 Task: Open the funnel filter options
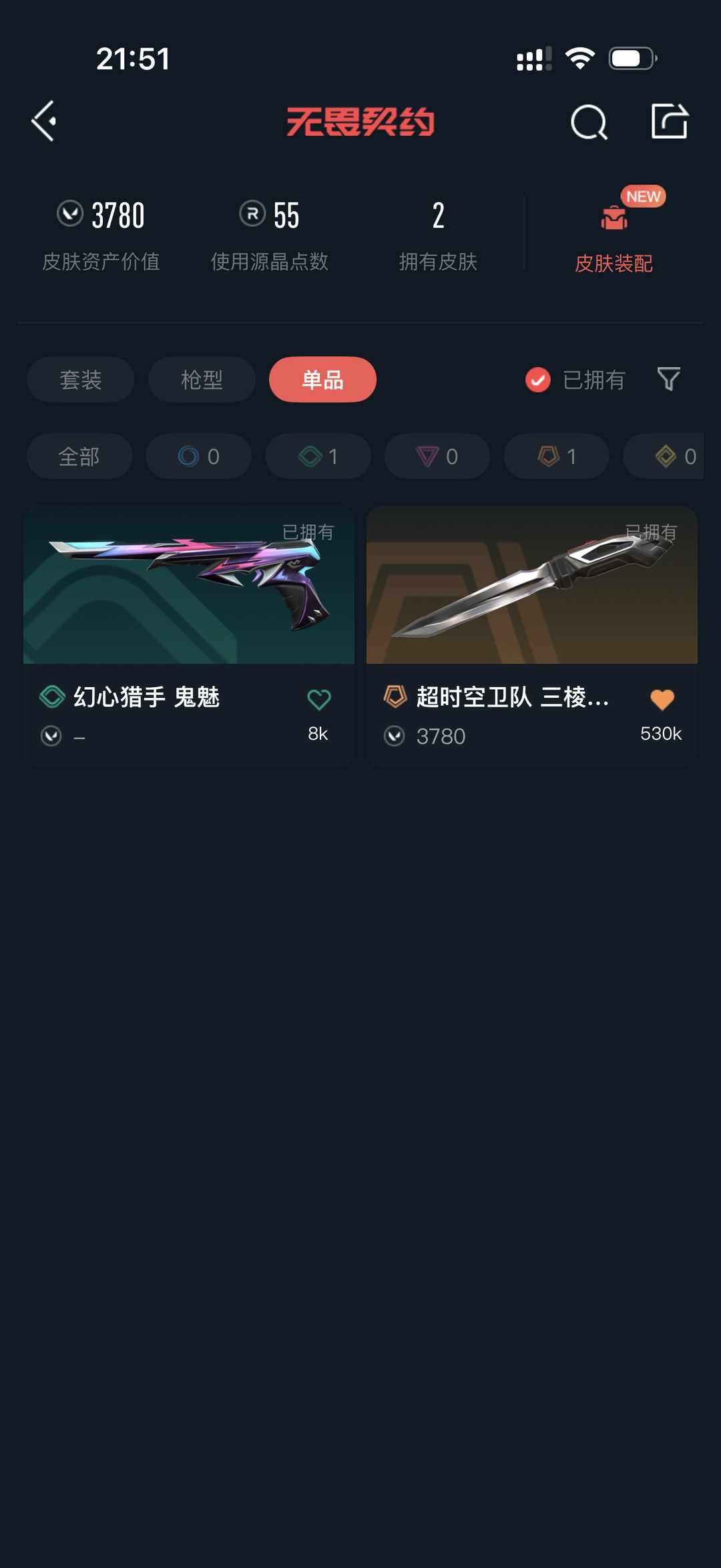click(668, 379)
